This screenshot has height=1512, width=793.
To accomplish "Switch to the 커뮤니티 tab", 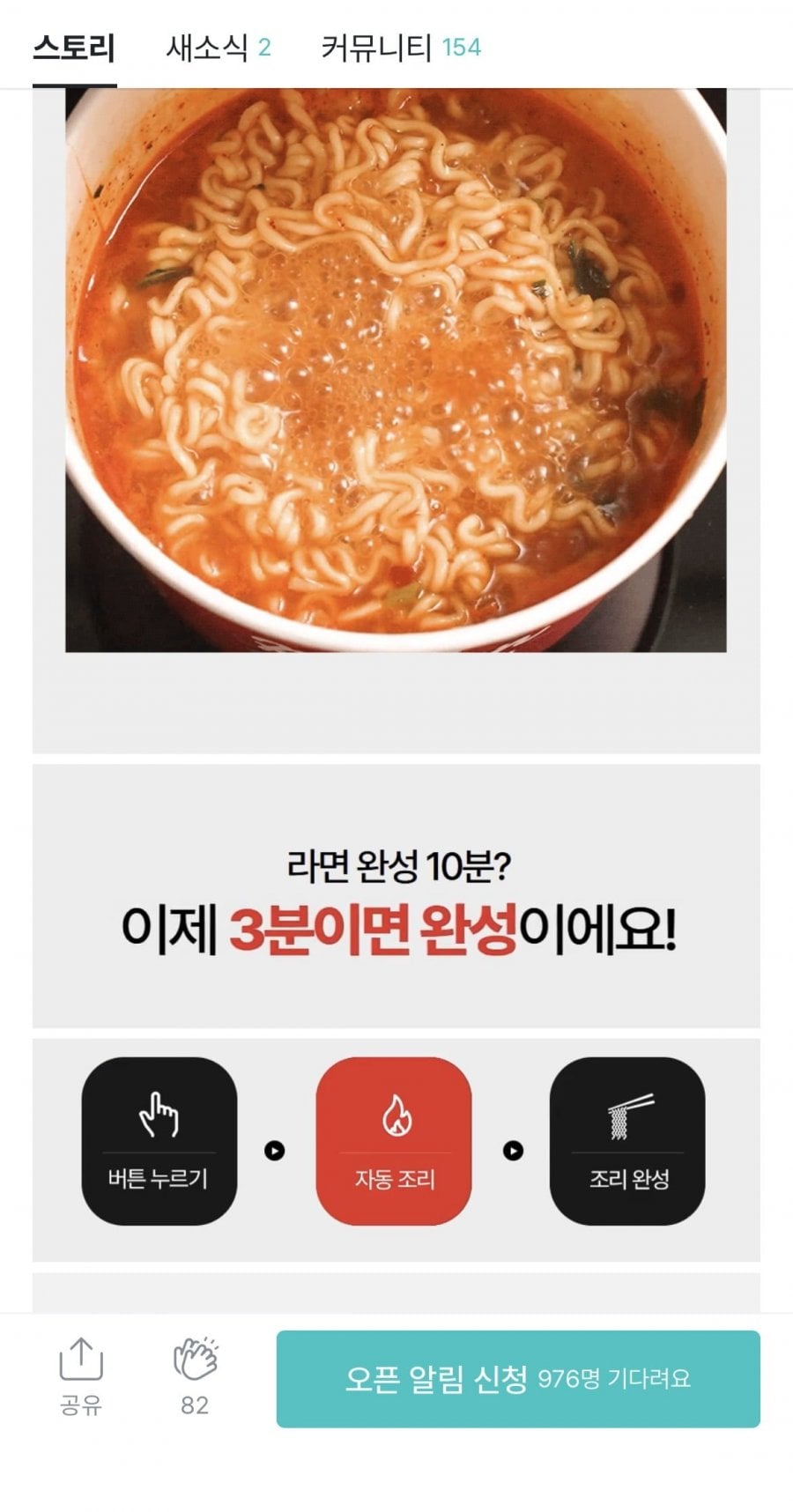I will point(400,48).
